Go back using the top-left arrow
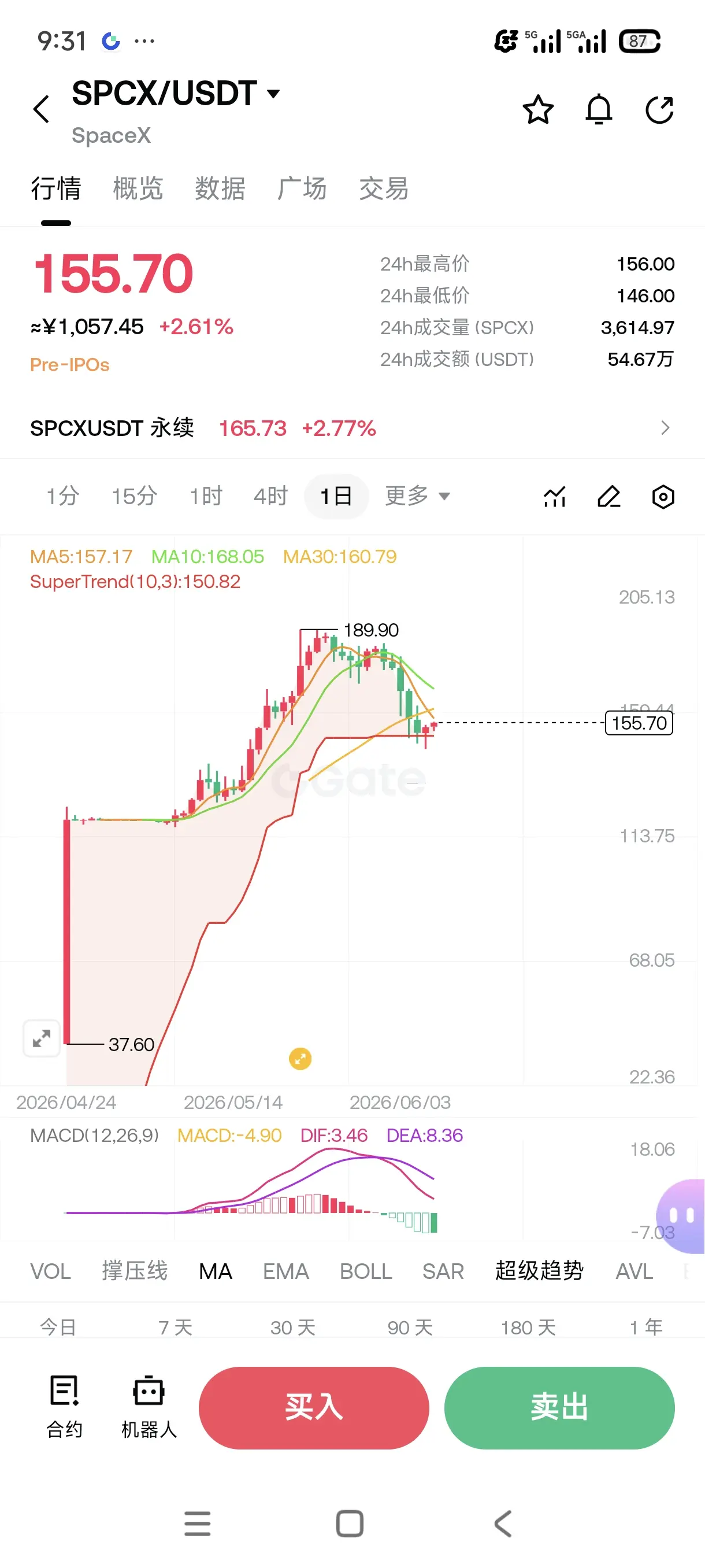This screenshot has width=705, height=1568. click(x=42, y=110)
